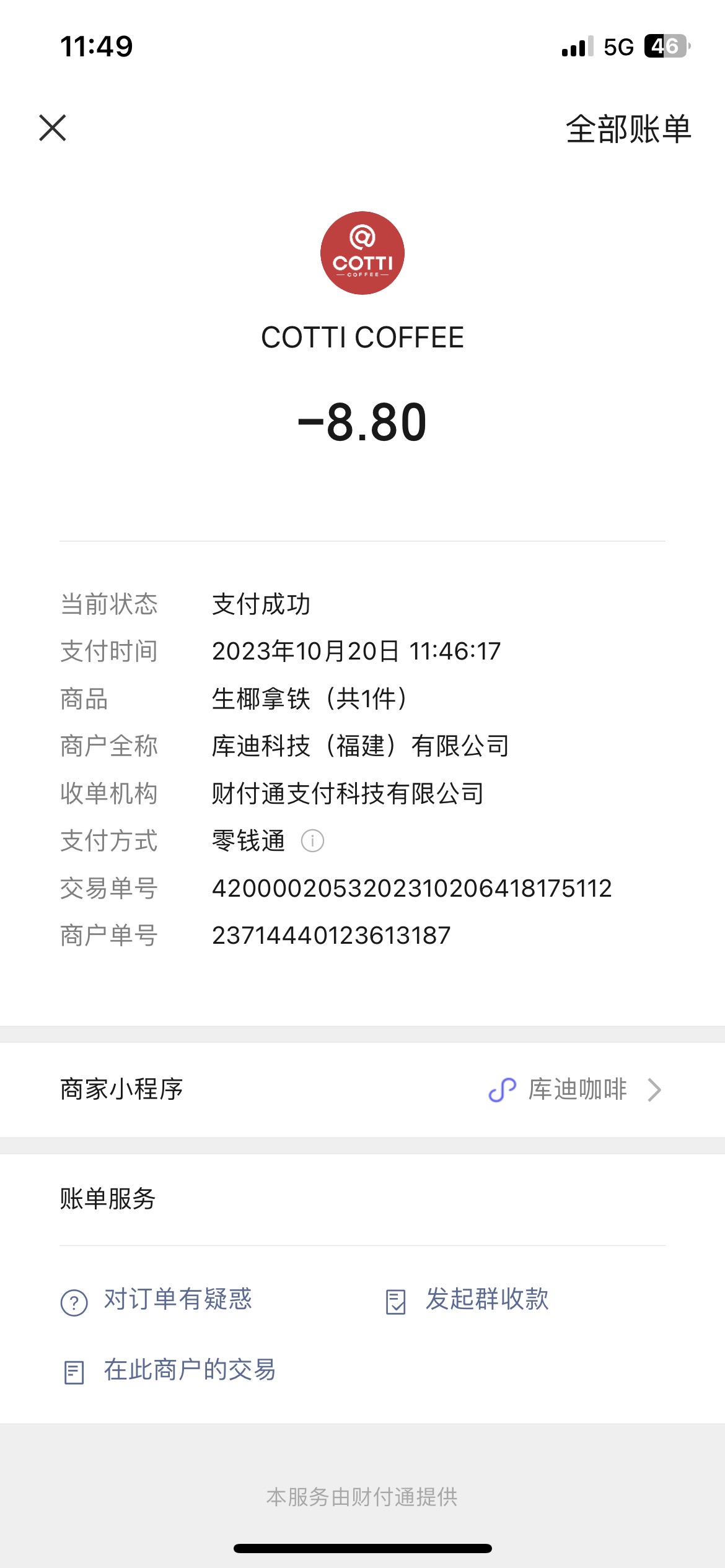
Task: Start a group collection via 发起群收款
Action: [467, 1300]
